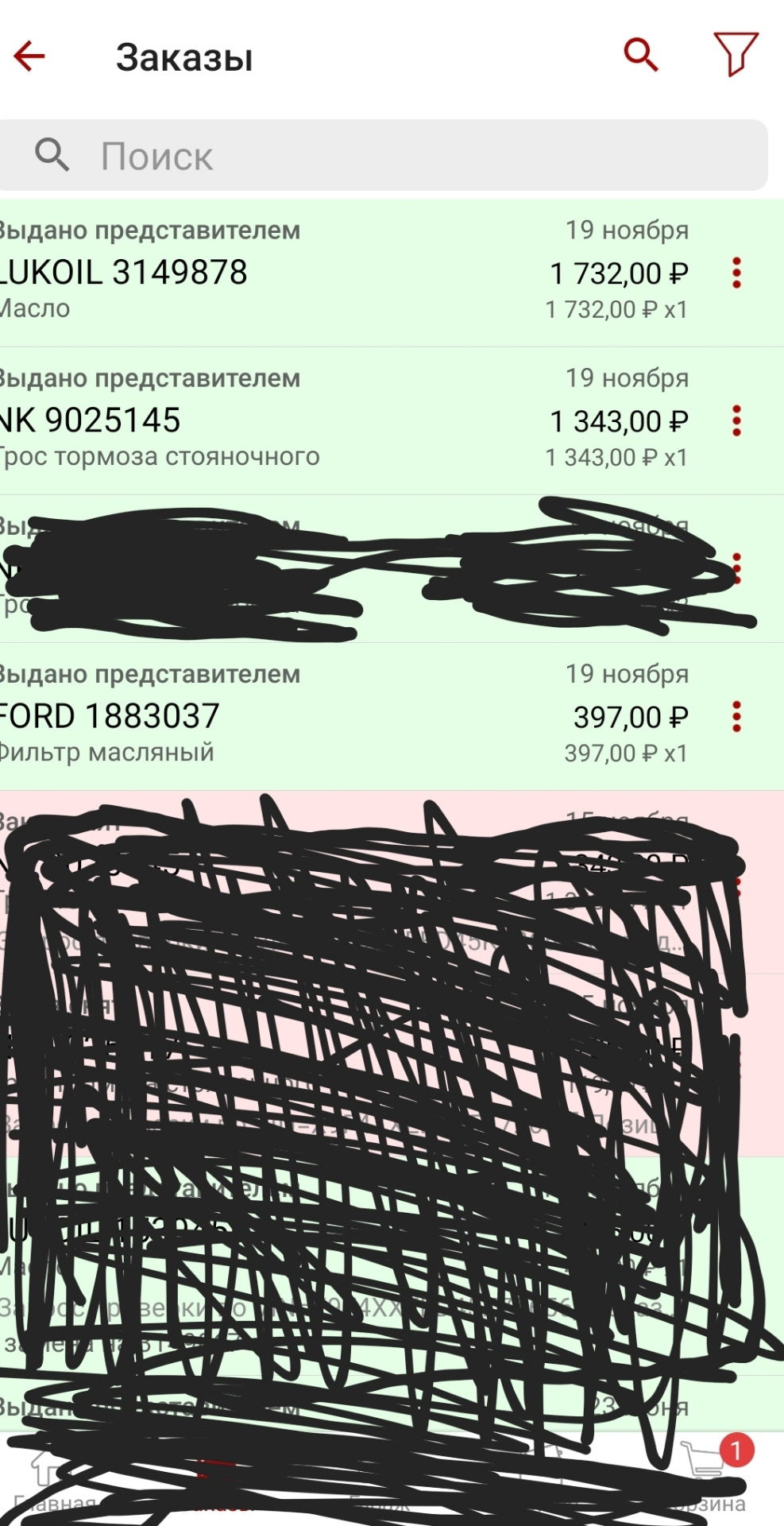Screen dimensions: 784x1526
Task: Go back from the Заказы screen
Action: [x=30, y=56]
